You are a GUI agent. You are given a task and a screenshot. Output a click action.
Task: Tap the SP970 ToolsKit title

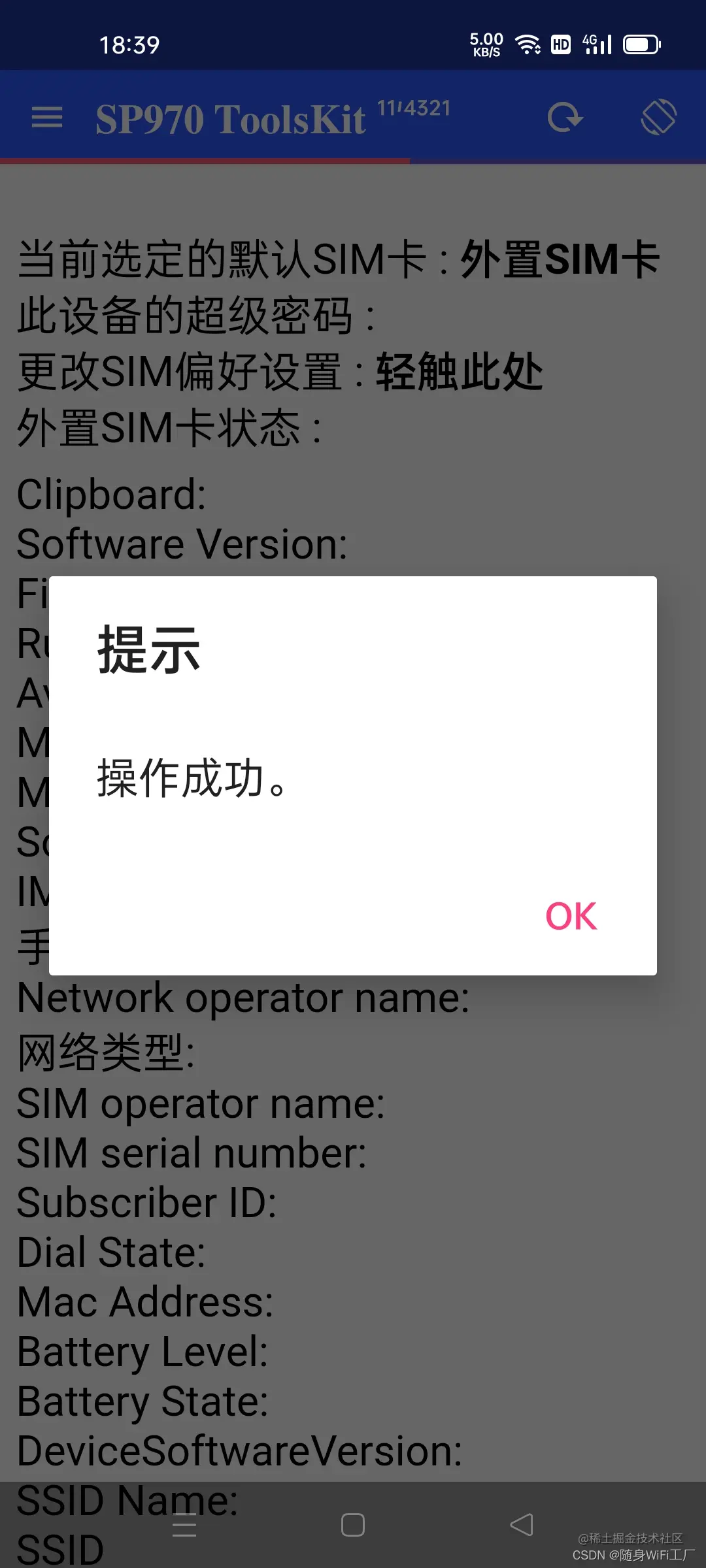coord(230,119)
